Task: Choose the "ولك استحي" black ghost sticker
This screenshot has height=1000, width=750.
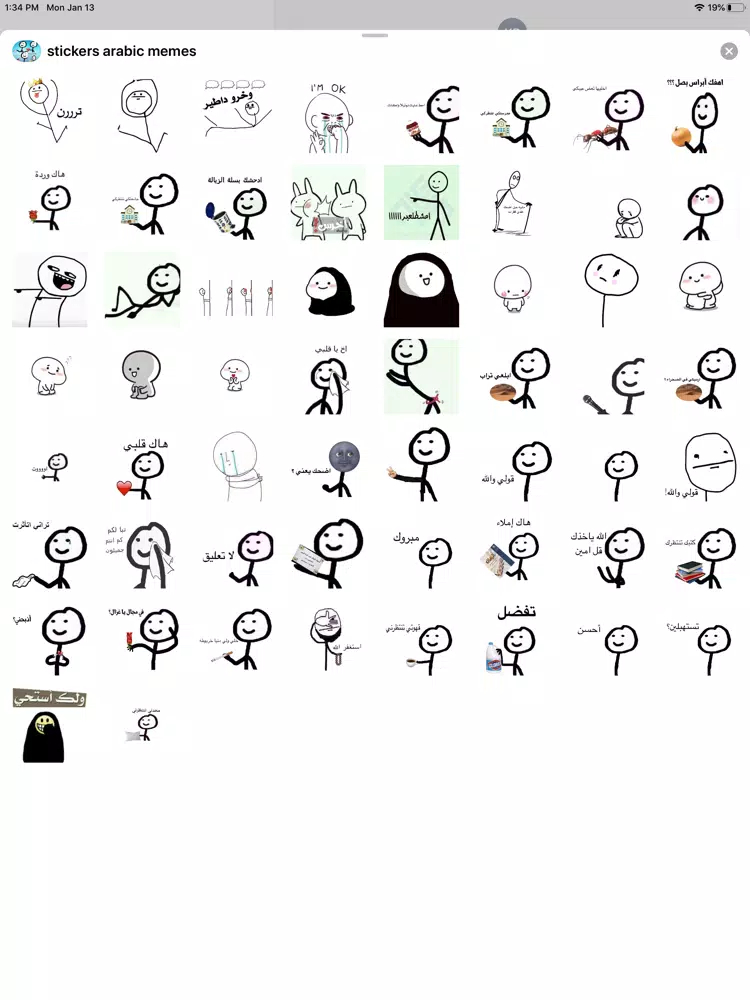Action: [x=48, y=726]
